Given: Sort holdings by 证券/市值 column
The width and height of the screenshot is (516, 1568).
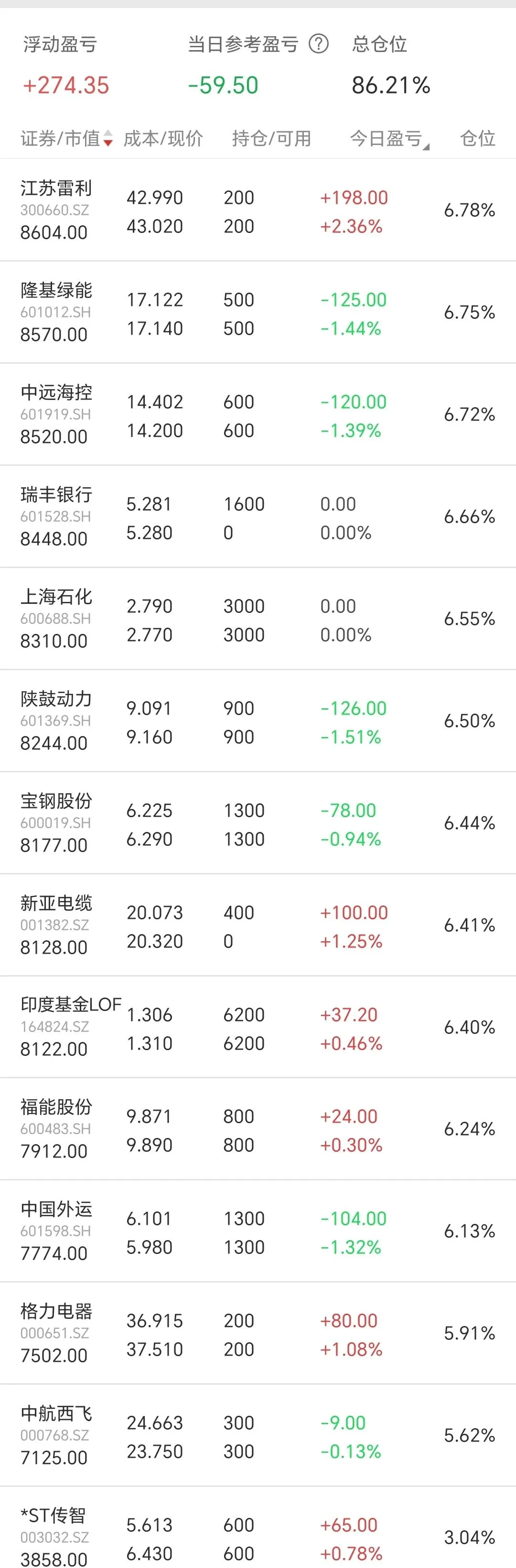Looking at the screenshot, I should coord(66,139).
